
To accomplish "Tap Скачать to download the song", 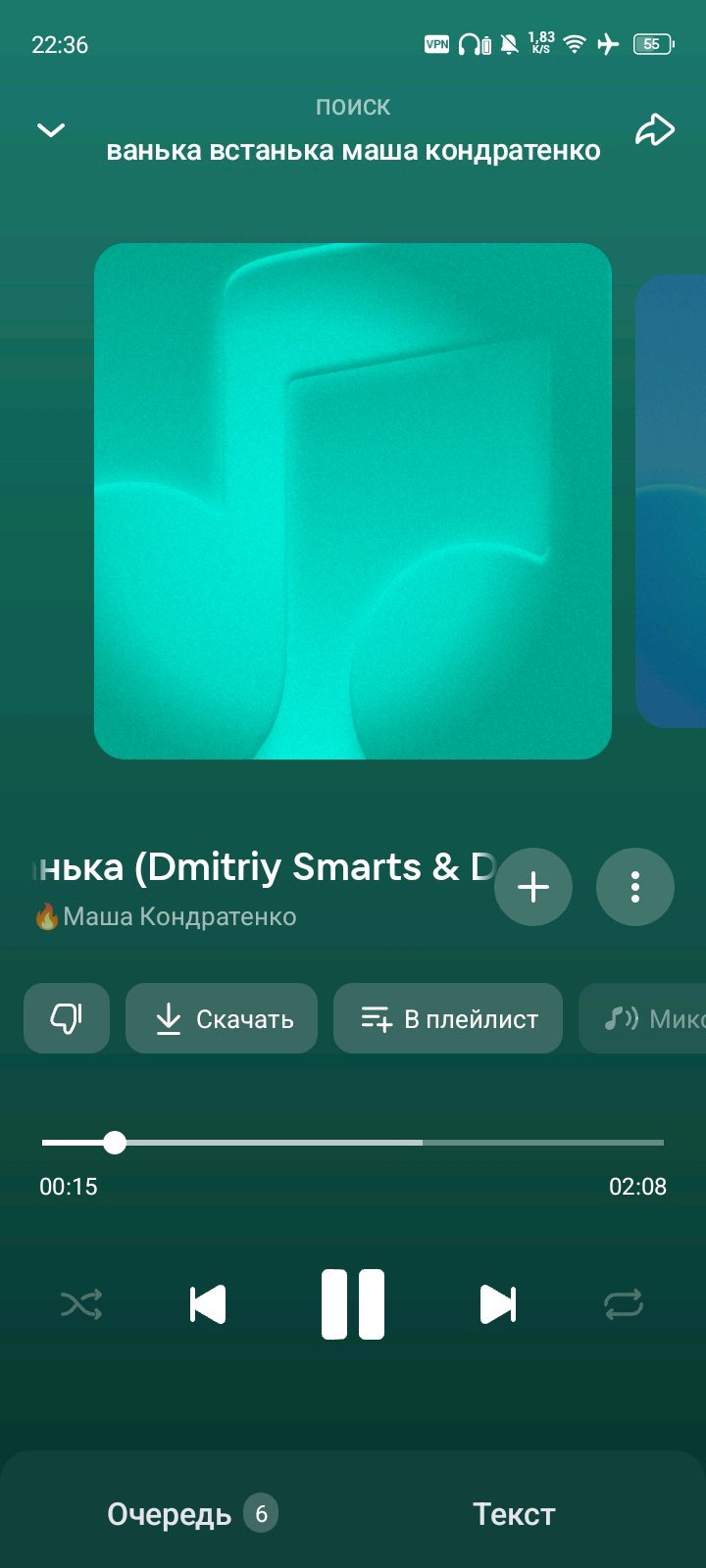I will pos(222,1018).
